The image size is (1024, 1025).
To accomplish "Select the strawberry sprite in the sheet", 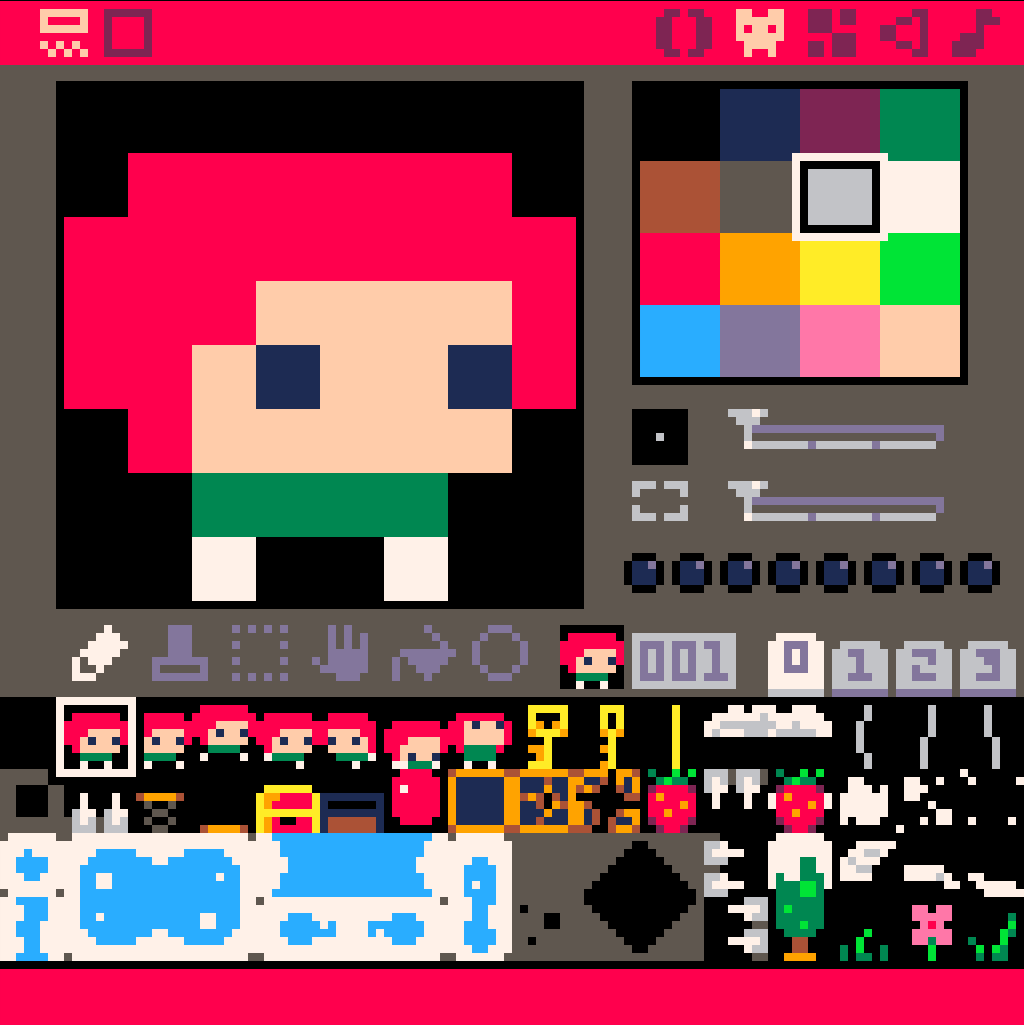I will click(672, 800).
